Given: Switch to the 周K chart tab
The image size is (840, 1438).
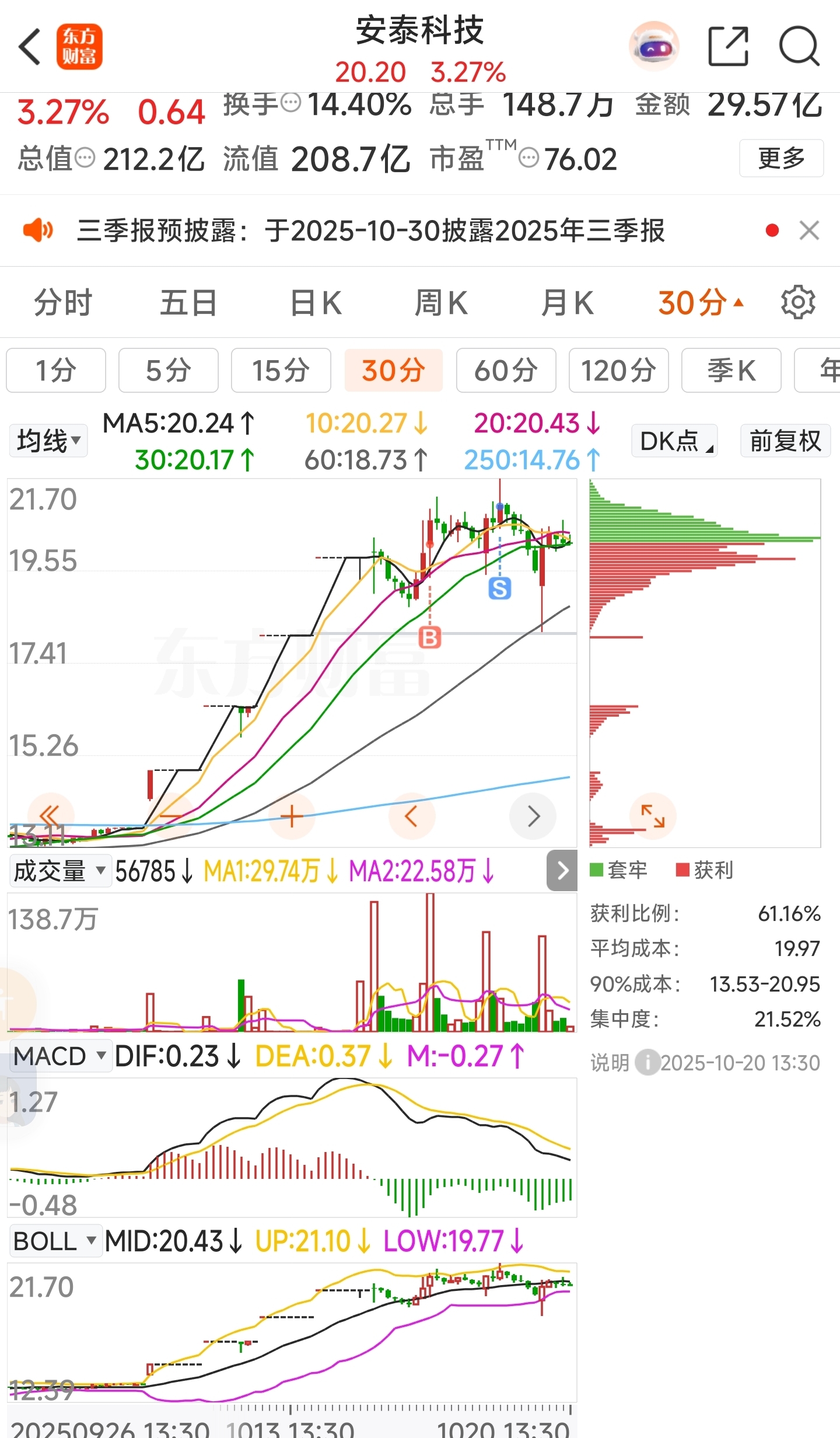Looking at the screenshot, I should 441,303.
